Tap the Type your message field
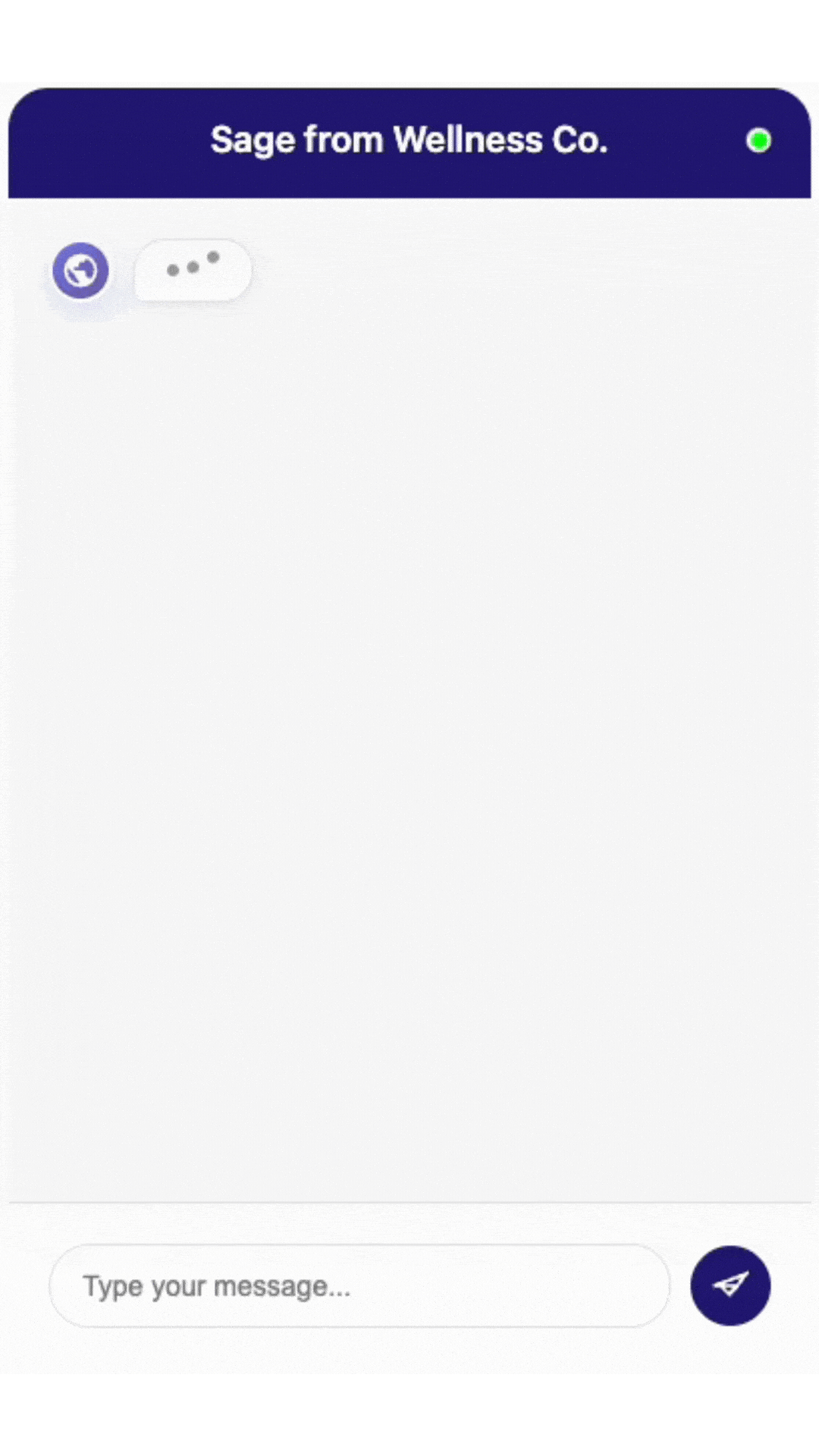 pos(359,1286)
